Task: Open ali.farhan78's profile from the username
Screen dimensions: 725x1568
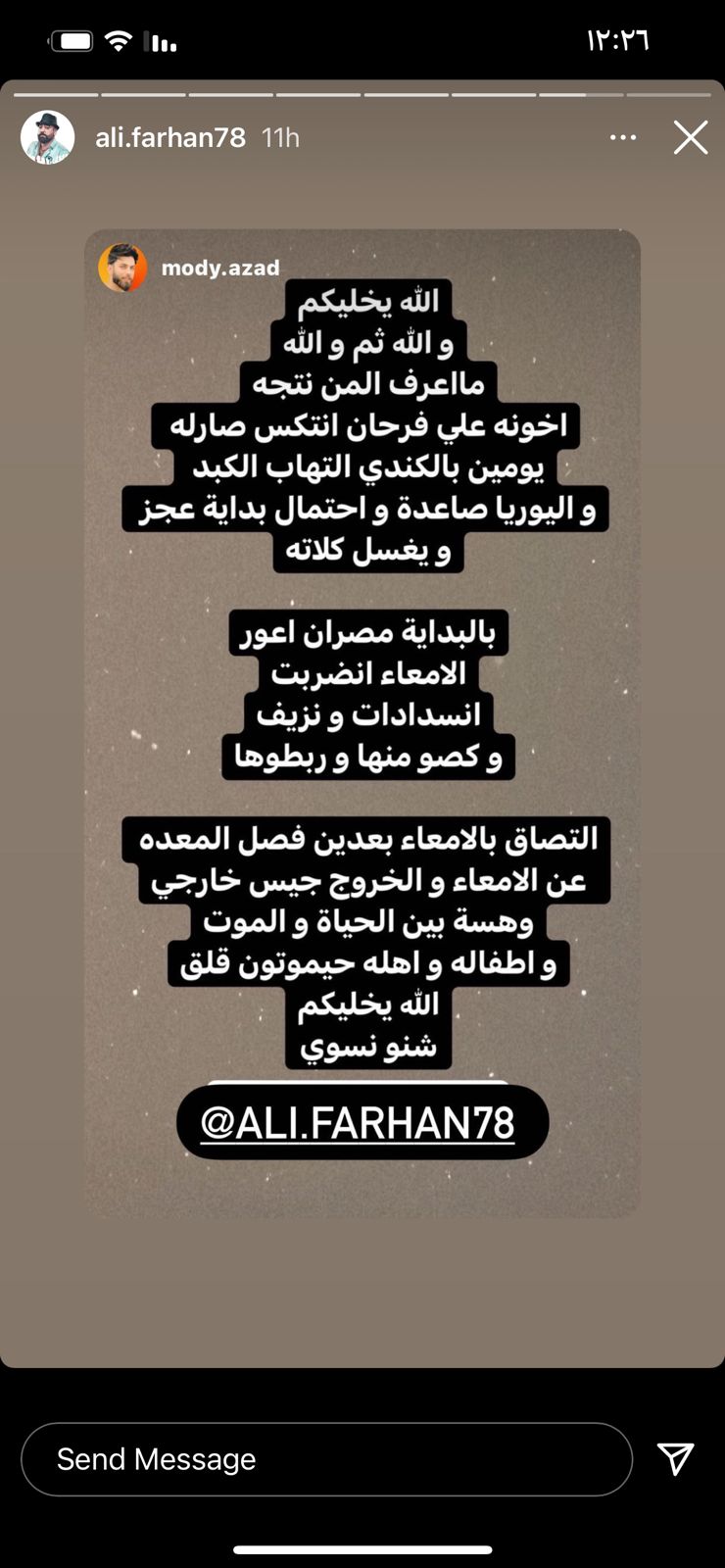Action: (x=170, y=137)
